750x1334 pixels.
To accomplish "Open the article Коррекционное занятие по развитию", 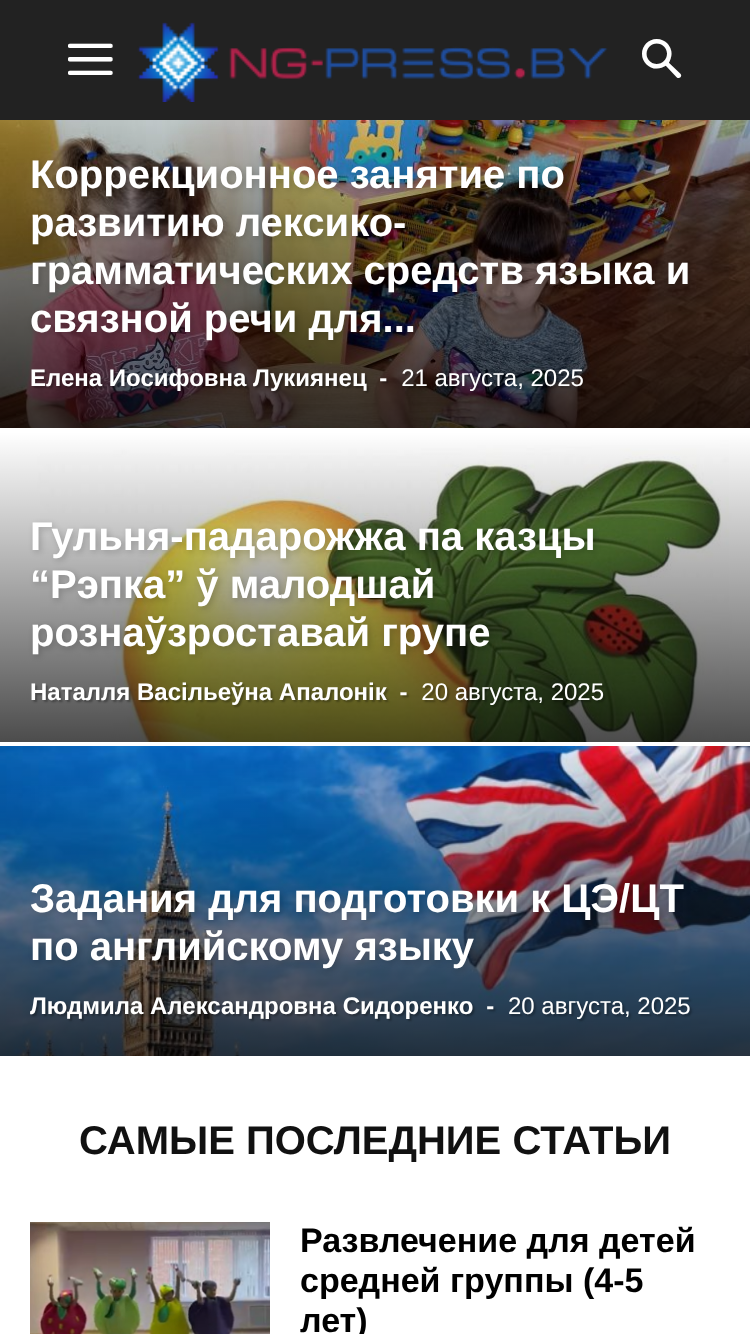I will (x=360, y=247).
